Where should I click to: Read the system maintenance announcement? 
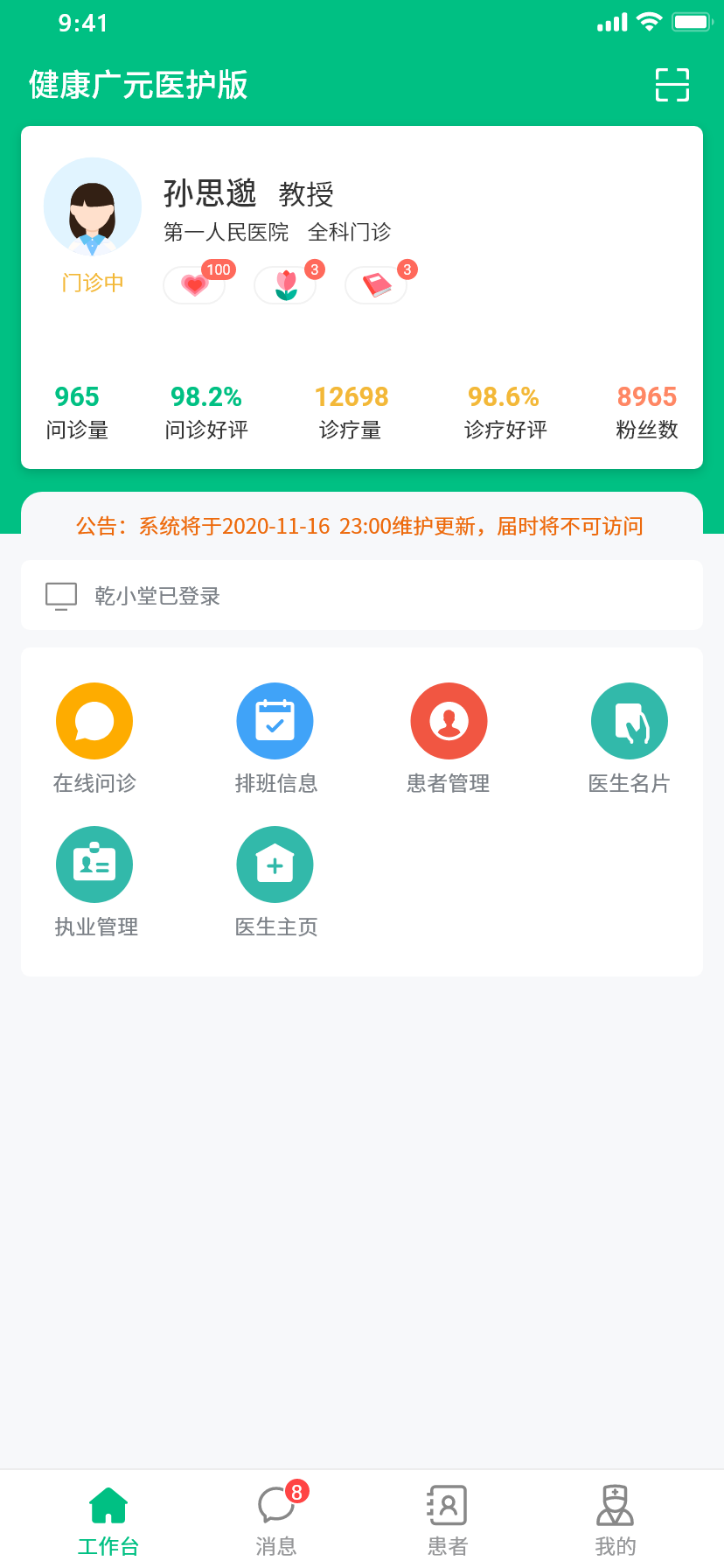[x=359, y=526]
